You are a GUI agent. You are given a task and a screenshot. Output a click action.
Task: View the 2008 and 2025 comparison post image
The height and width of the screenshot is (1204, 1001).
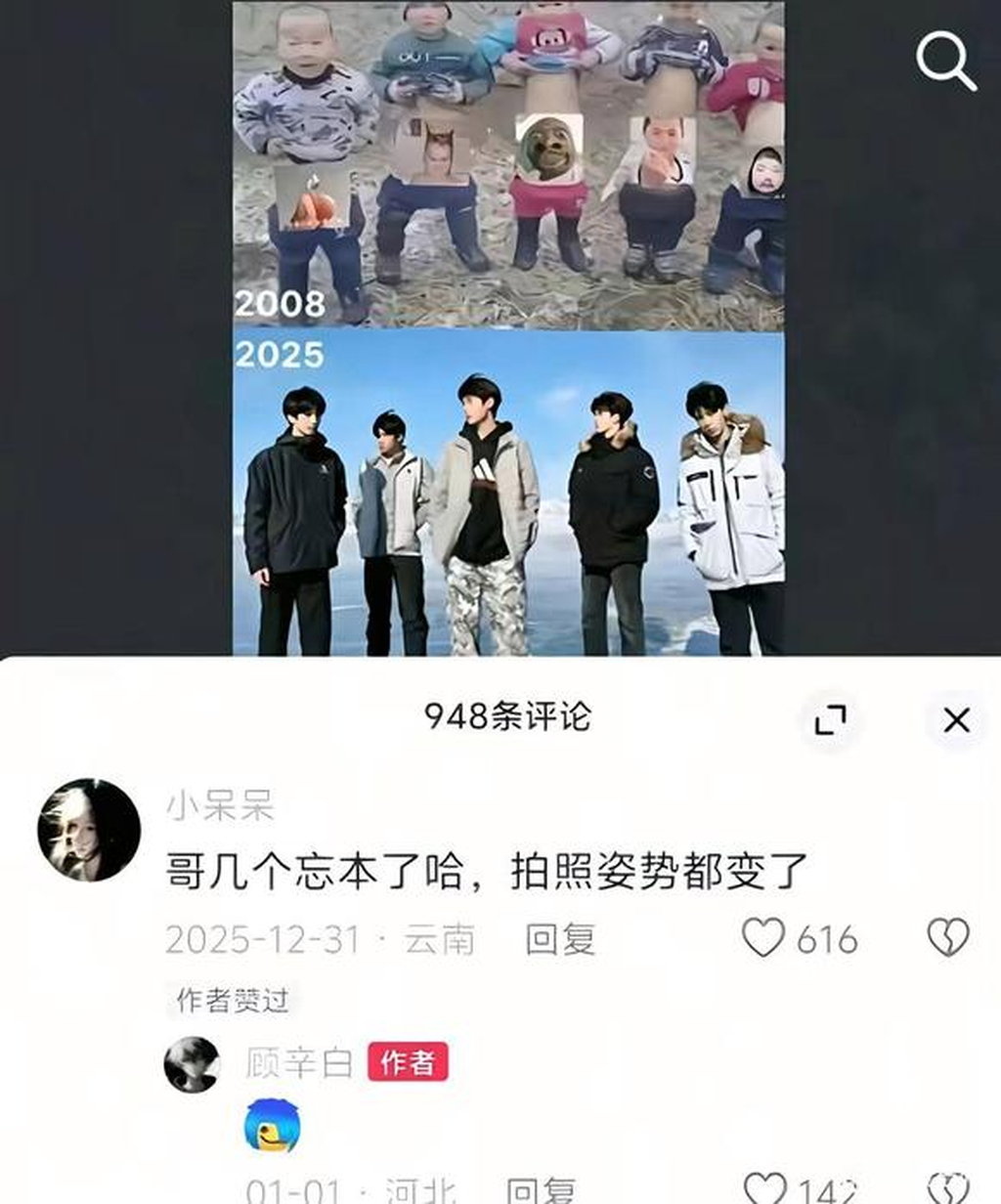pos(508,327)
